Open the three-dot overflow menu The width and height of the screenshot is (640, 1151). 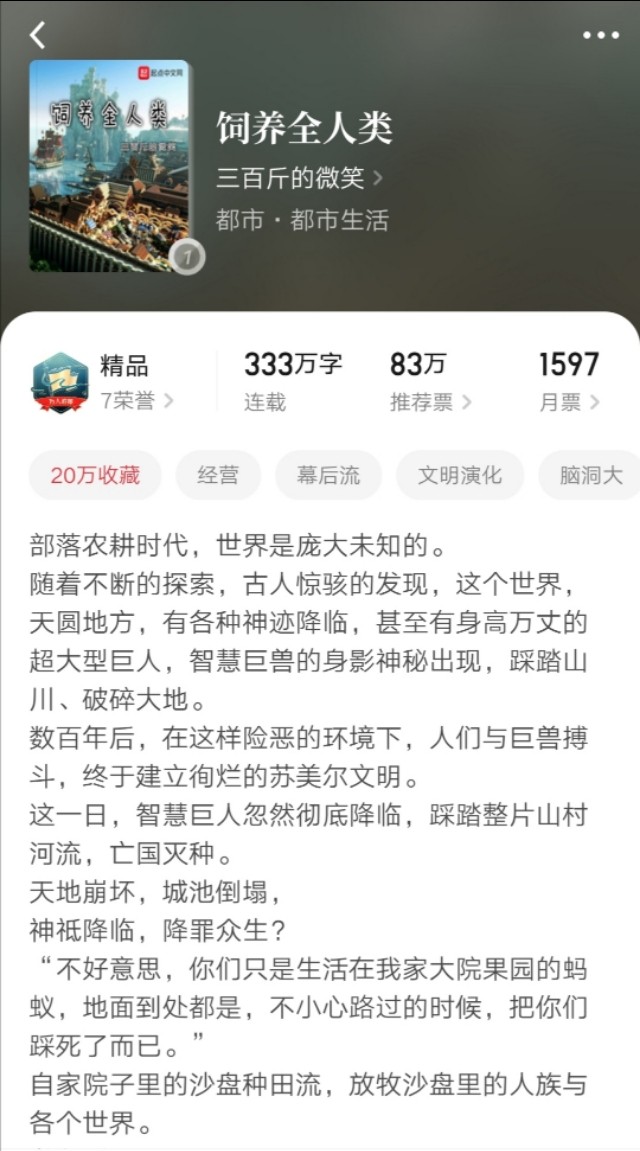(600, 35)
